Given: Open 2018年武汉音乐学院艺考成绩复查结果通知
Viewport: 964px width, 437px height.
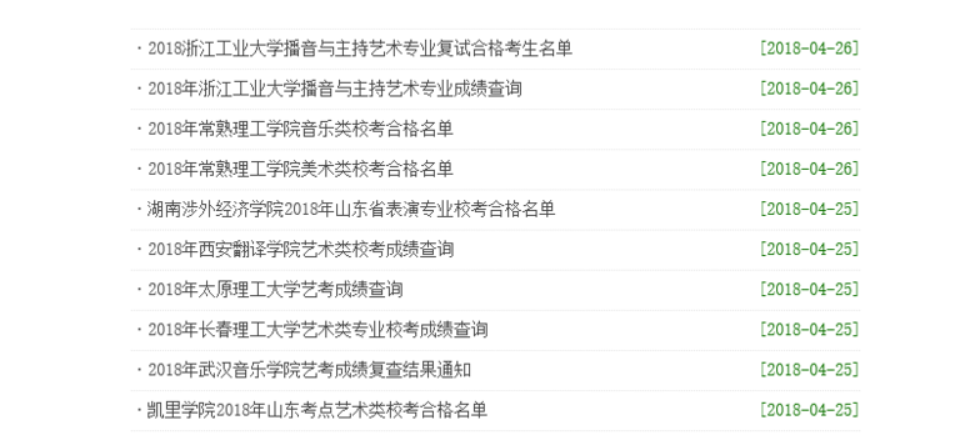Looking at the screenshot, I should [308, 369].
